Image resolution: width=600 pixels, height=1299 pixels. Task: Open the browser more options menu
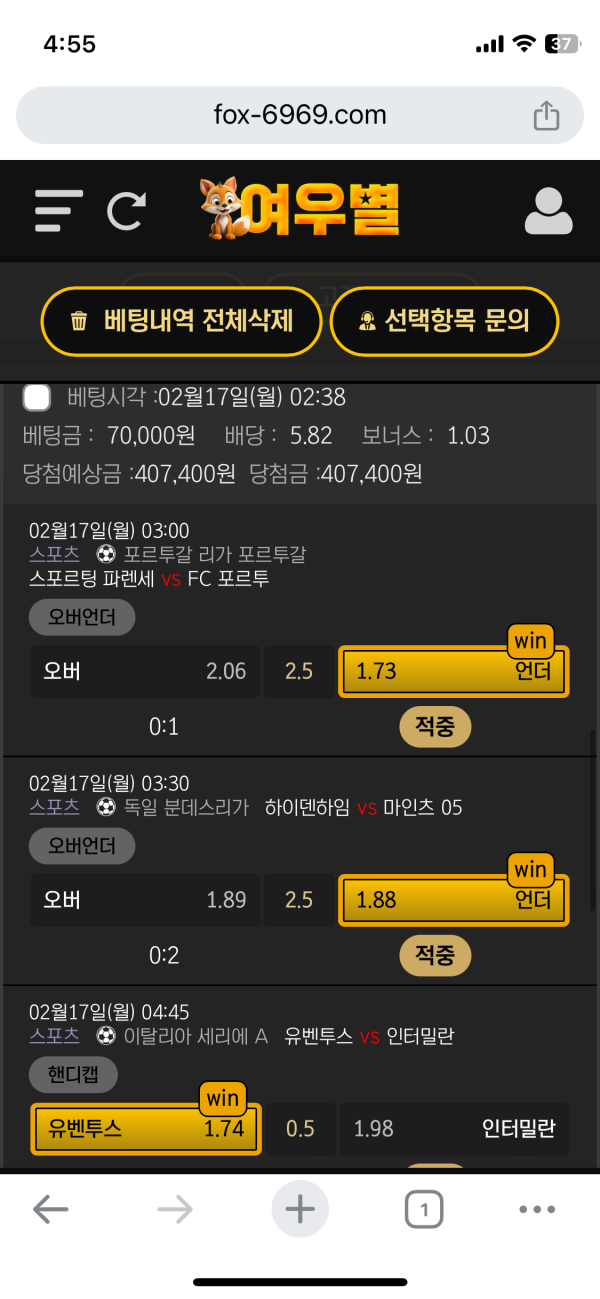(537, 1210)
